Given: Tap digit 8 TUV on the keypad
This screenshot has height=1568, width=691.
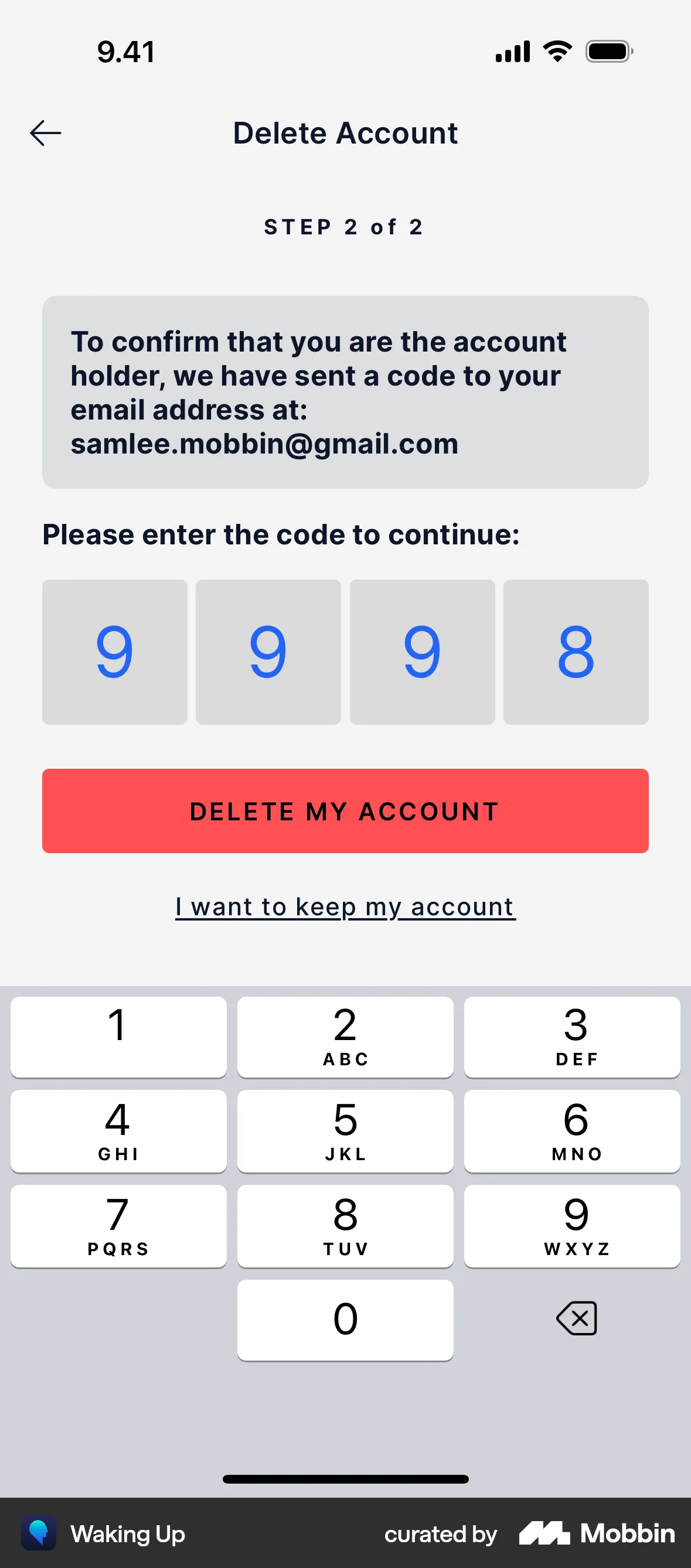Looking at the screenshot, I should pos(345,1226).
